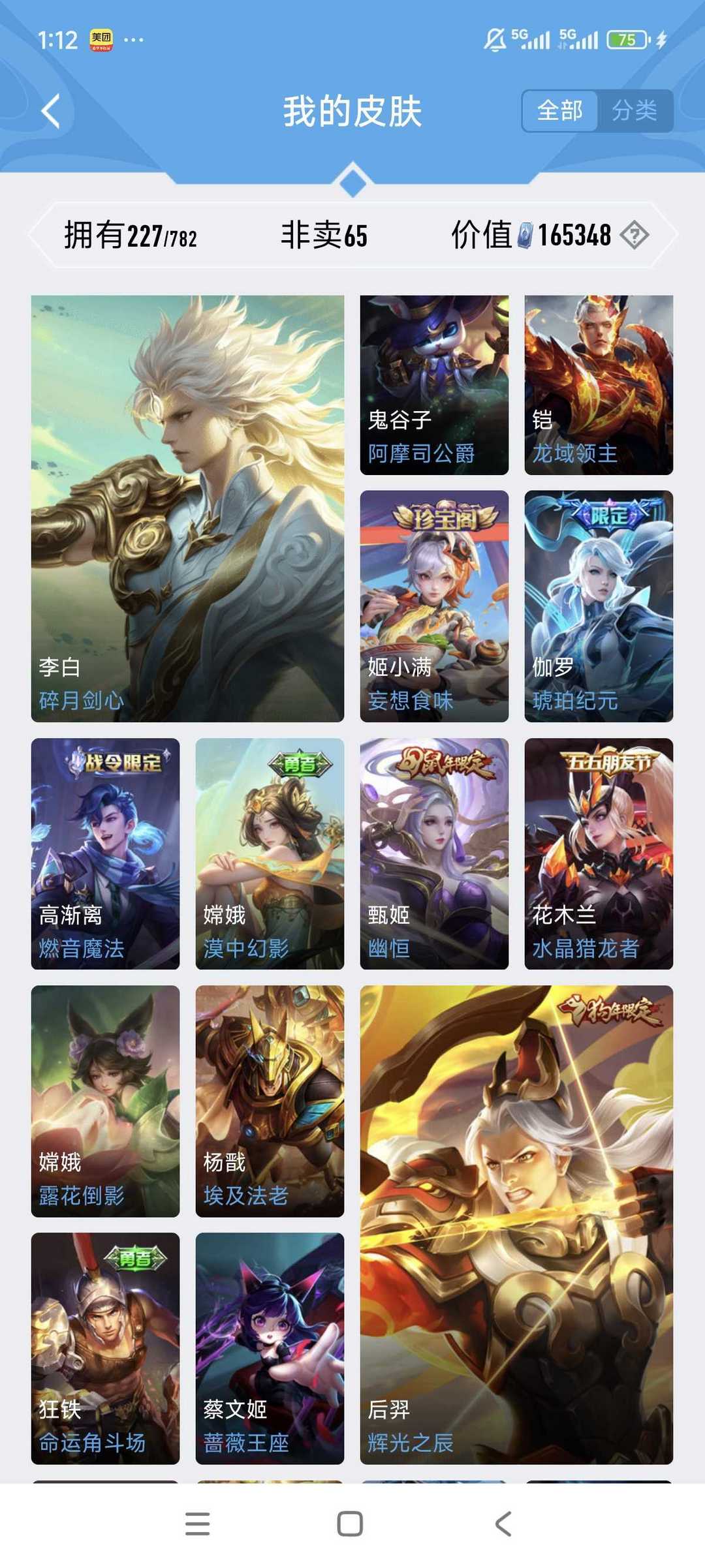Select the 全部 tab
This screenshot has width=705, height=1568.
tap(561, 111)
